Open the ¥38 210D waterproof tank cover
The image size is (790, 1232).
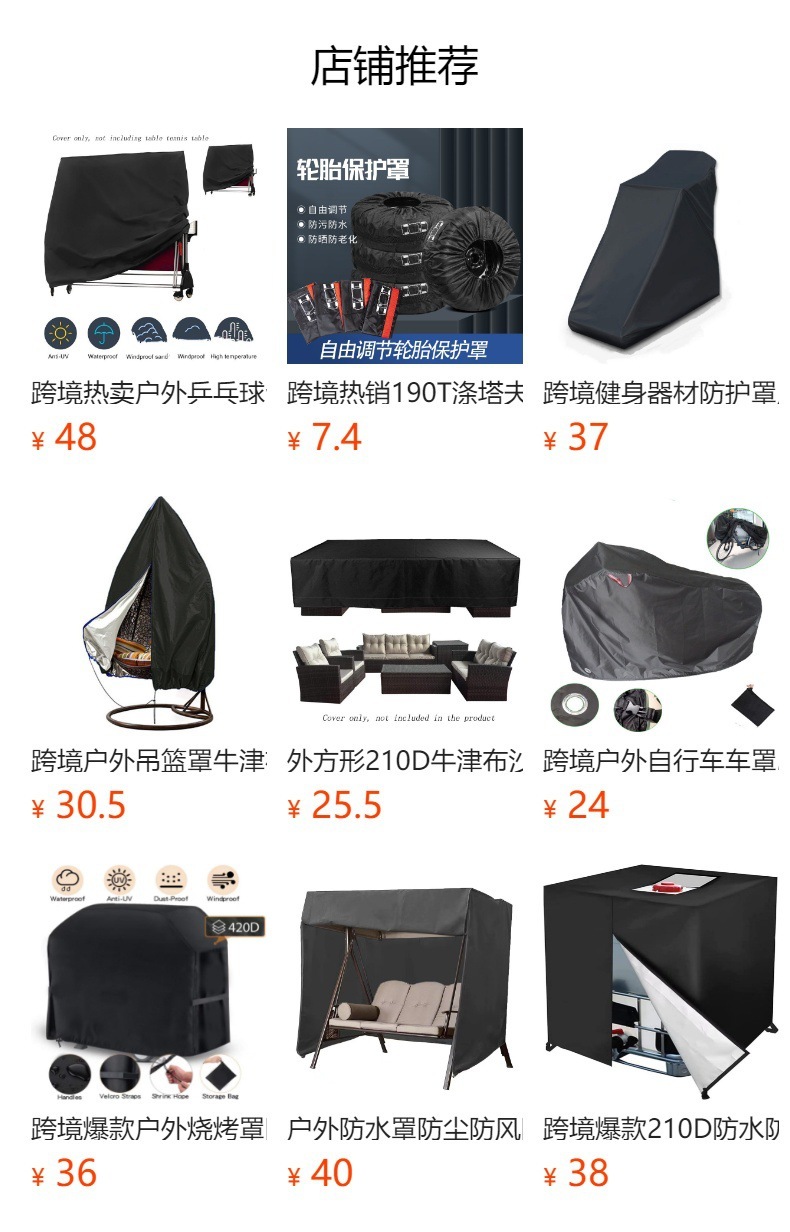pyautogui.click(x=661, y=981)
